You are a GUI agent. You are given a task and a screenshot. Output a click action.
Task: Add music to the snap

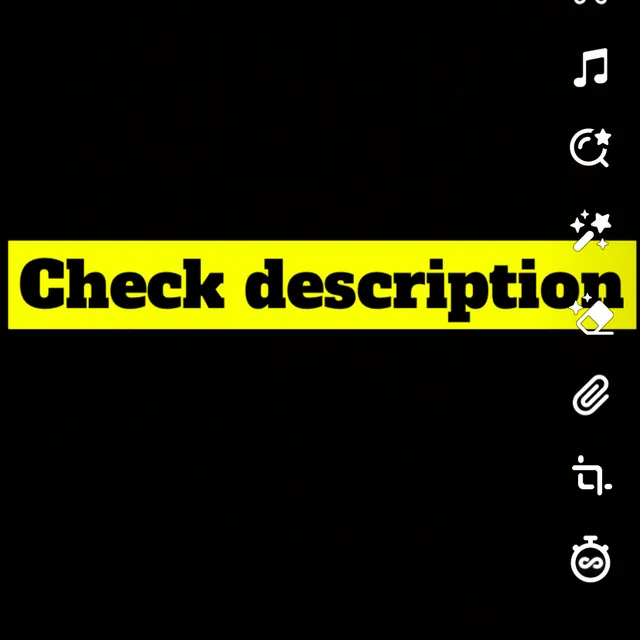click(x=590, y=68)
